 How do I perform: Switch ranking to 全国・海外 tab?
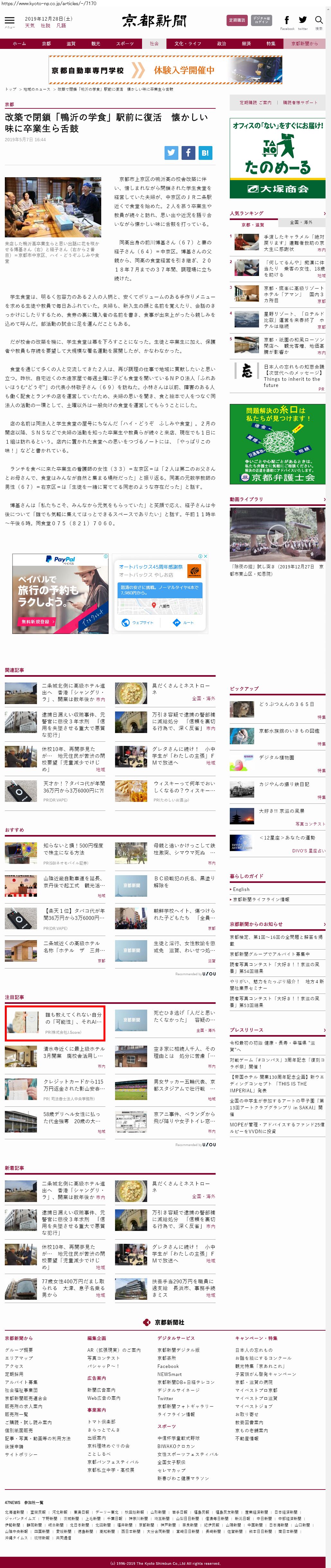coord(300,222)
